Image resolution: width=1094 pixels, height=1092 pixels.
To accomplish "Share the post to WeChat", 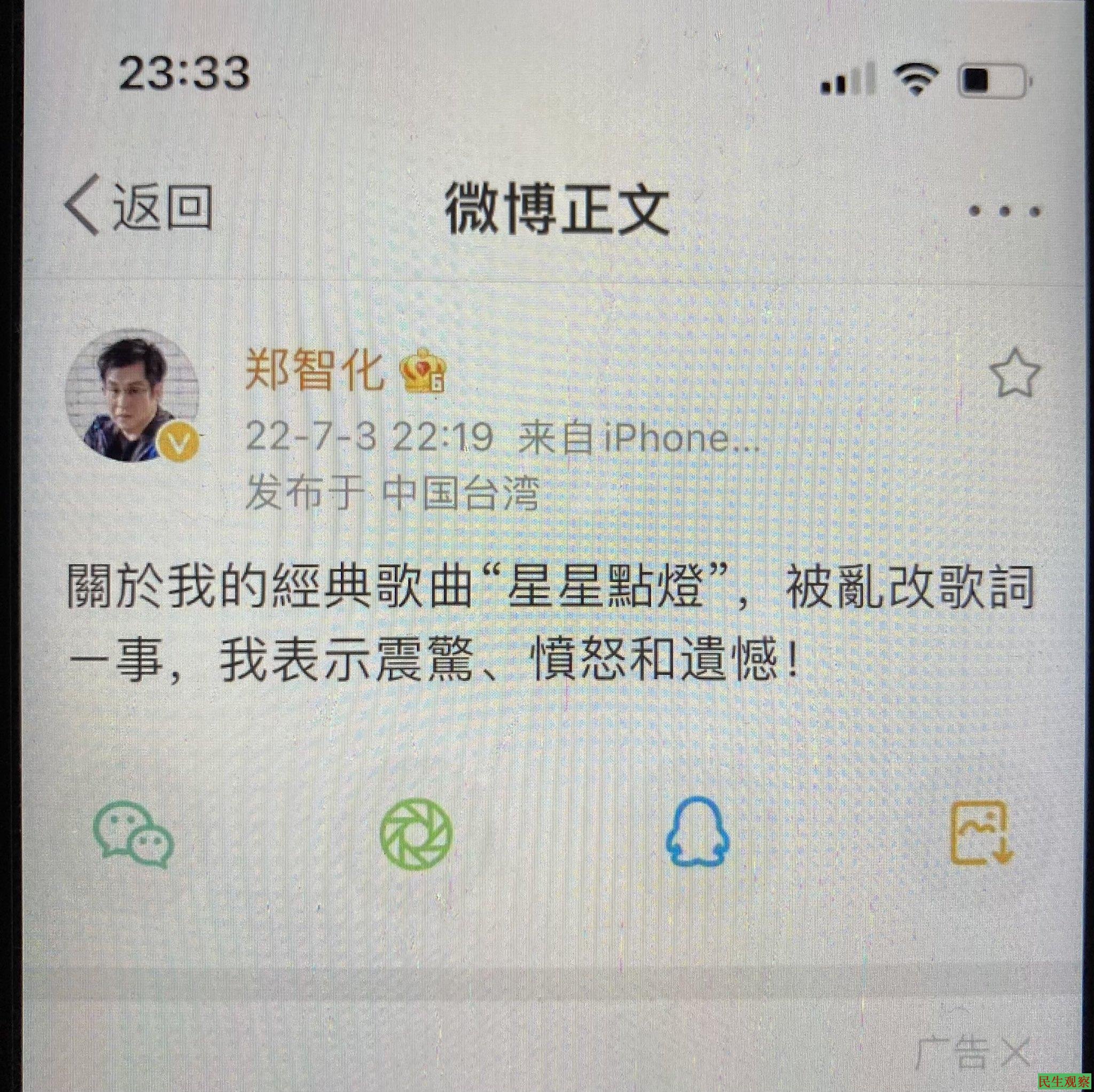I will tap(134, 836).
